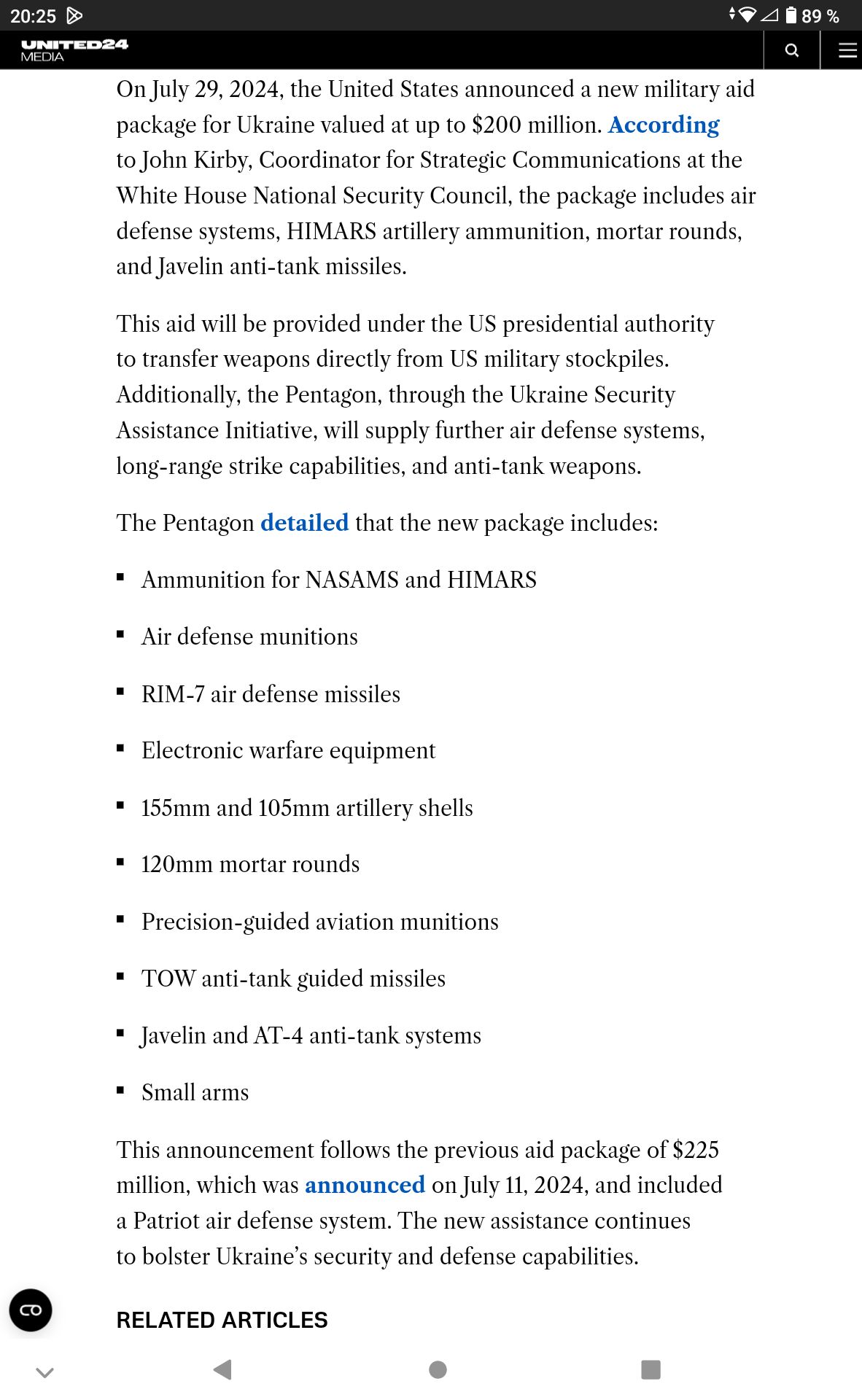Open the "detailed" Pentagon link

click(304, 523)
